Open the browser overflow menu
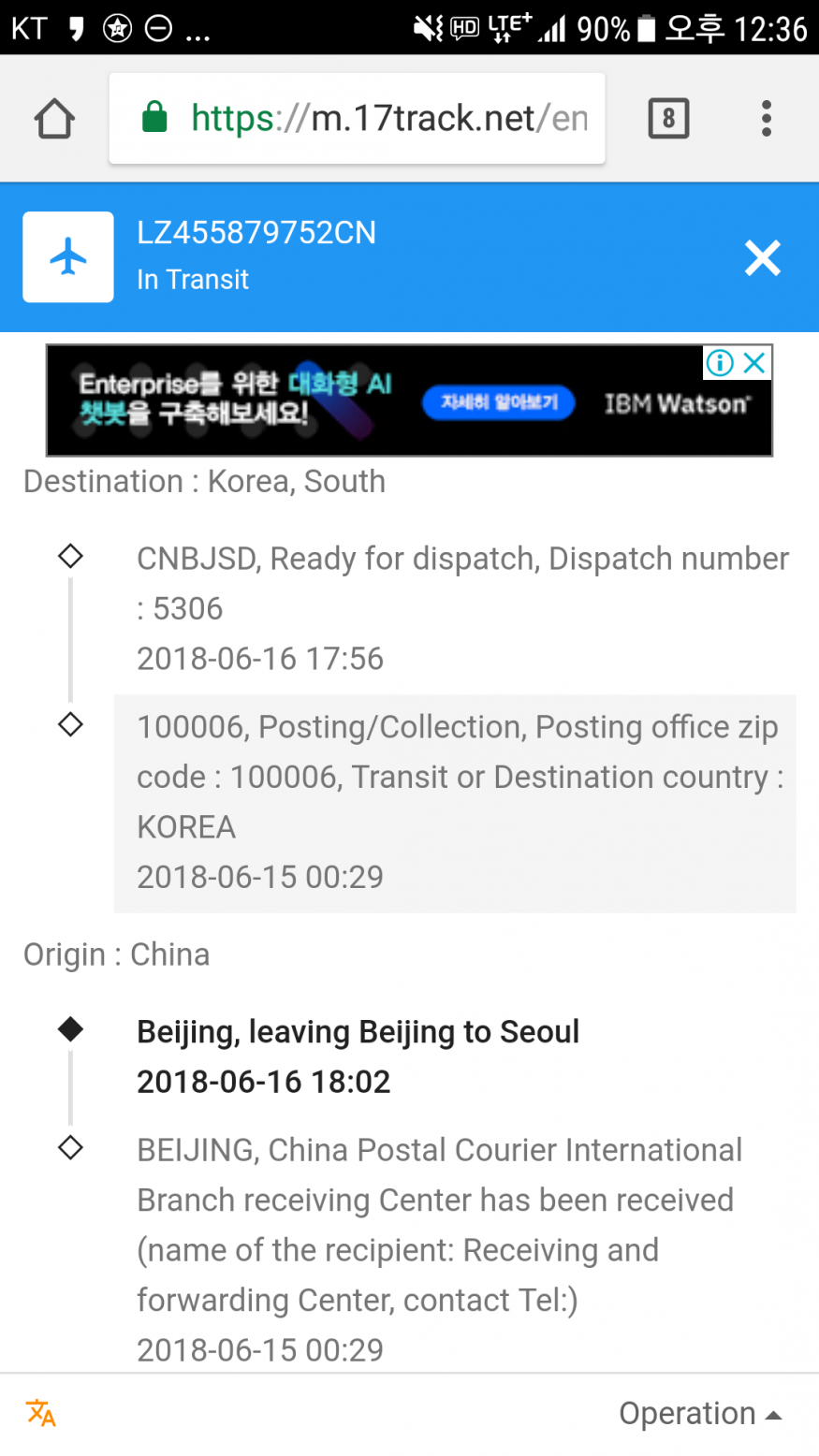The width and height of the screenshot is (819, 1456). point(766,119)
